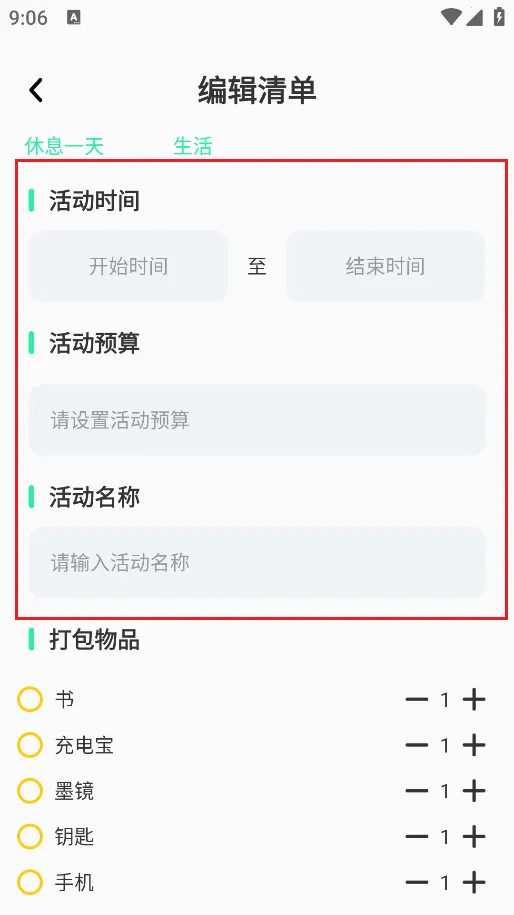Check the 书 item

click(x=30, y=699)
